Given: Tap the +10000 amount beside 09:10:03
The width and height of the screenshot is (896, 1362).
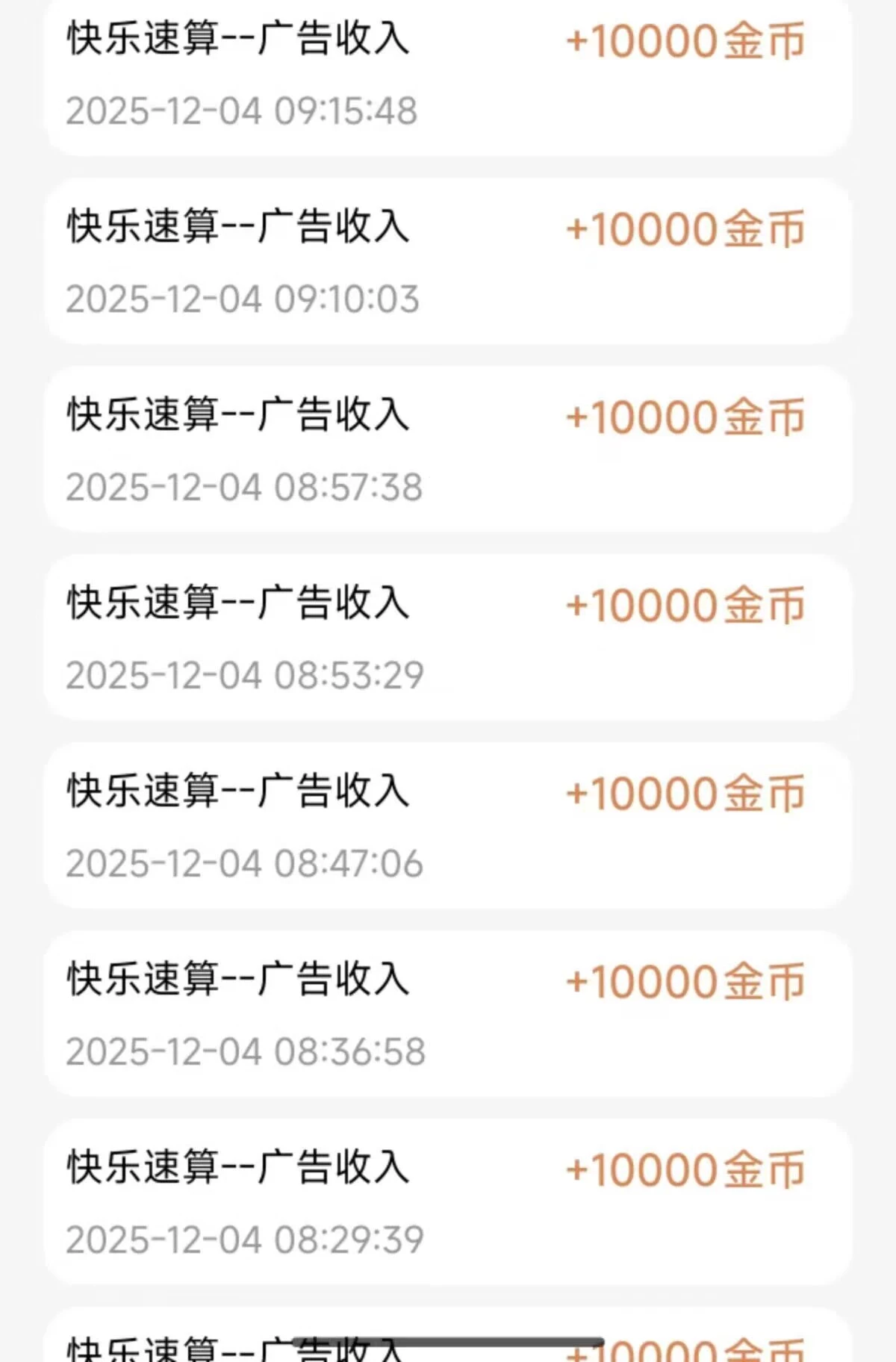Looking at the screenshot, I should point(685,228).
